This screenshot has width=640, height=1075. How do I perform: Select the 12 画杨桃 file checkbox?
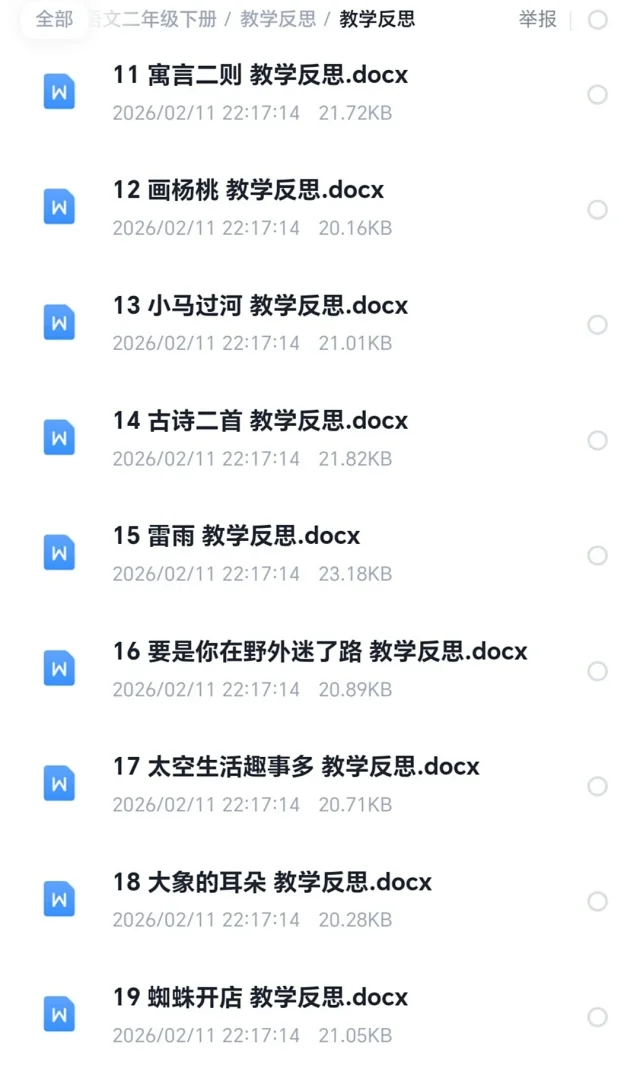(597, 209)
